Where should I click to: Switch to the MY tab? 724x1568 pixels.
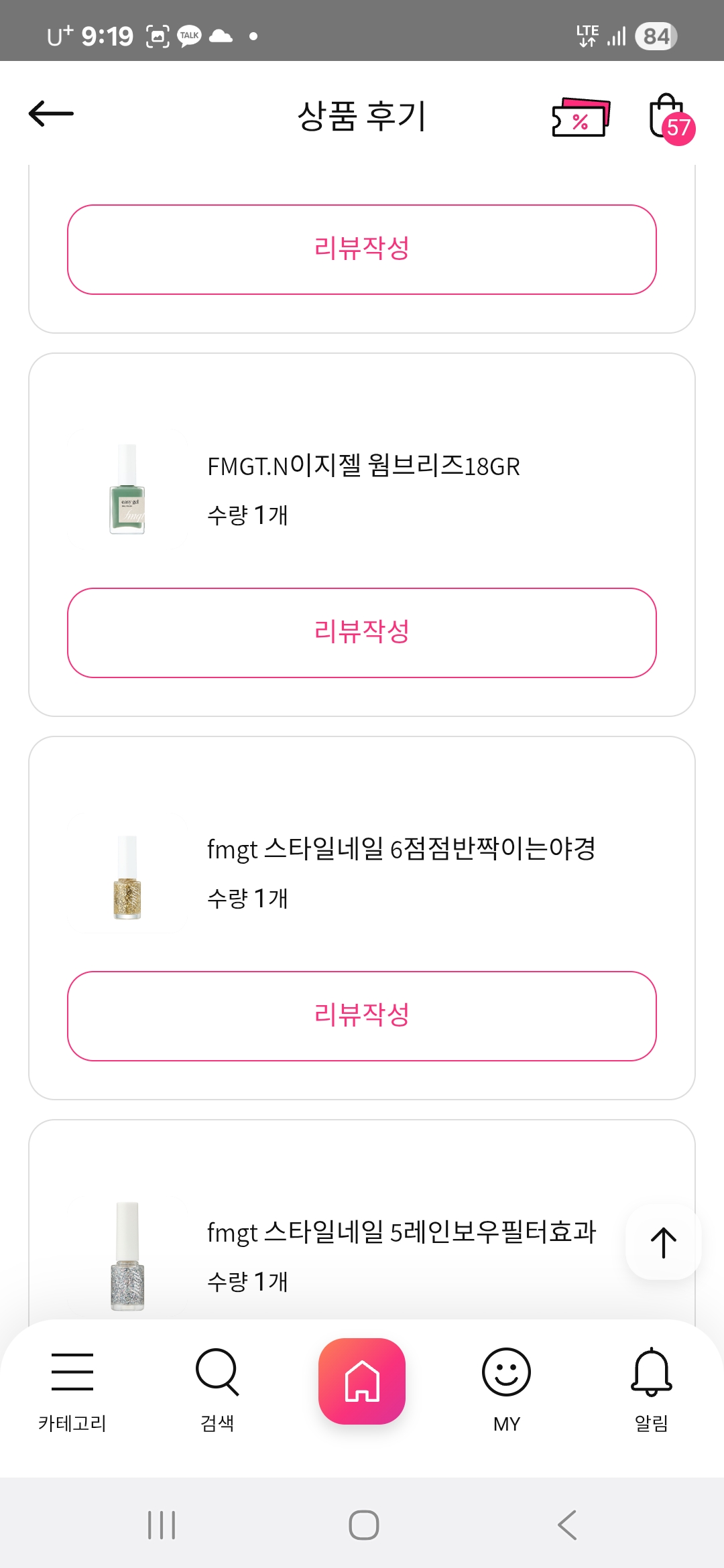507,1390
